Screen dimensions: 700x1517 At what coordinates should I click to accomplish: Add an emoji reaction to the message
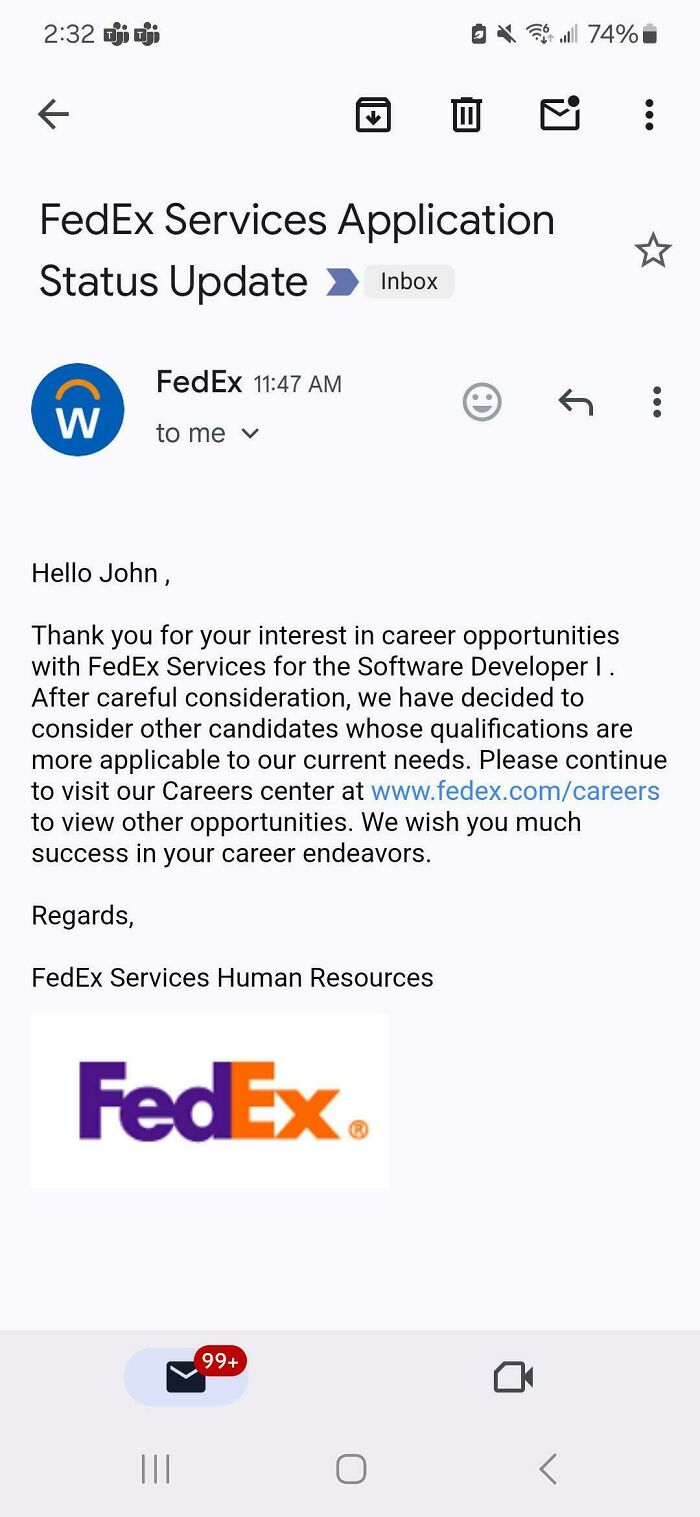point(482,402)
